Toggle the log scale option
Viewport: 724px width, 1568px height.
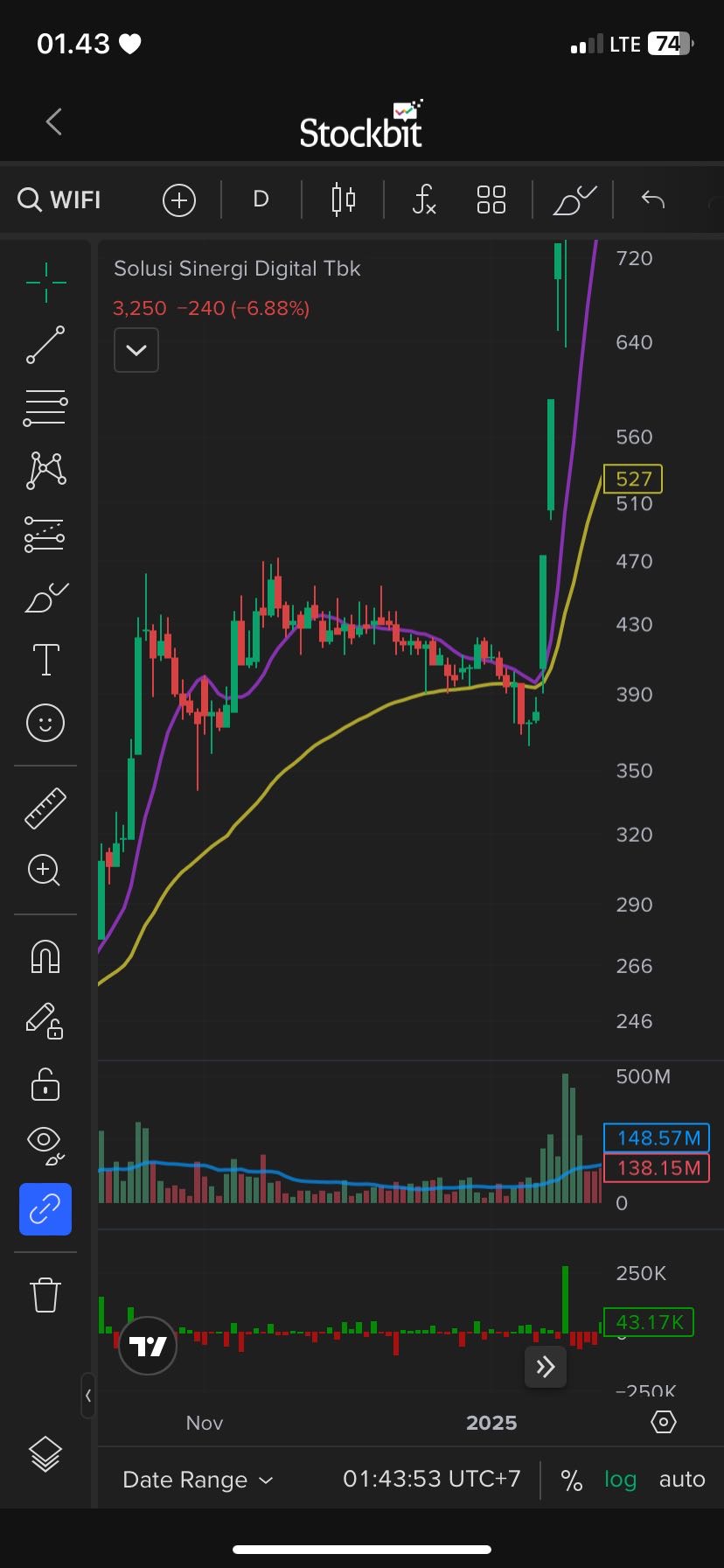click(x=620, y=1480)
